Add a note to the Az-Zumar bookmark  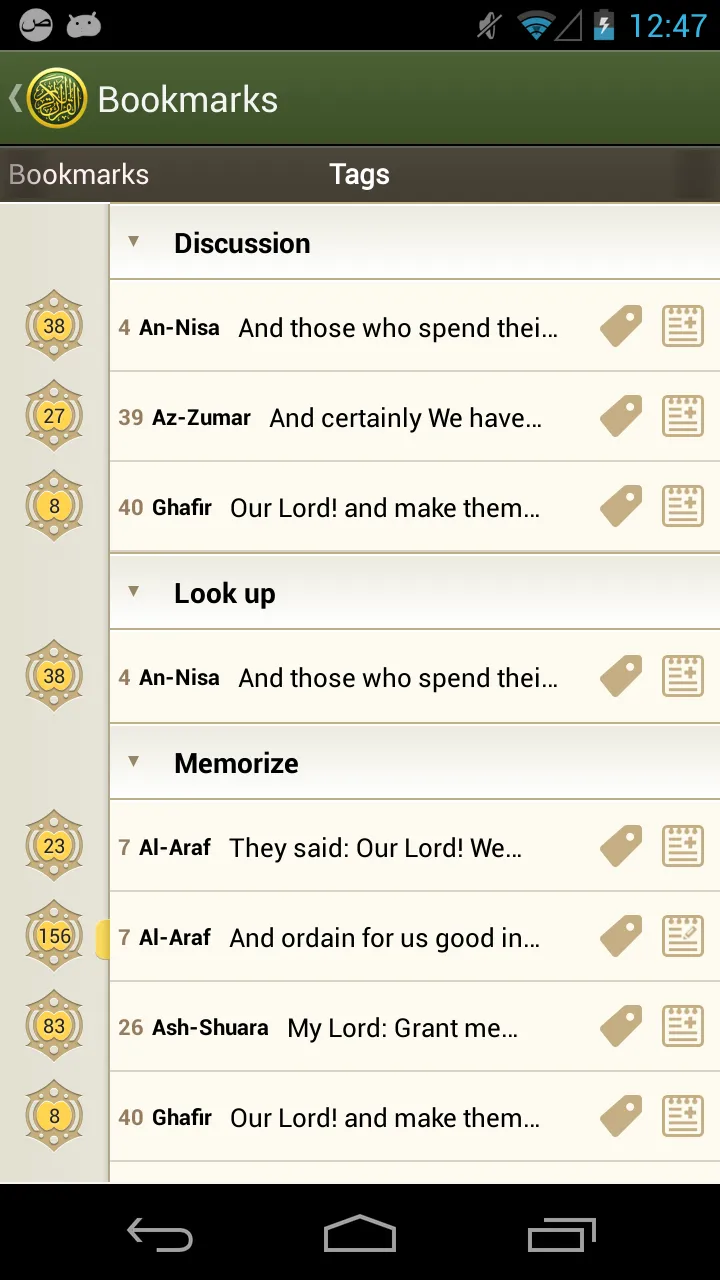pos(683,416)
